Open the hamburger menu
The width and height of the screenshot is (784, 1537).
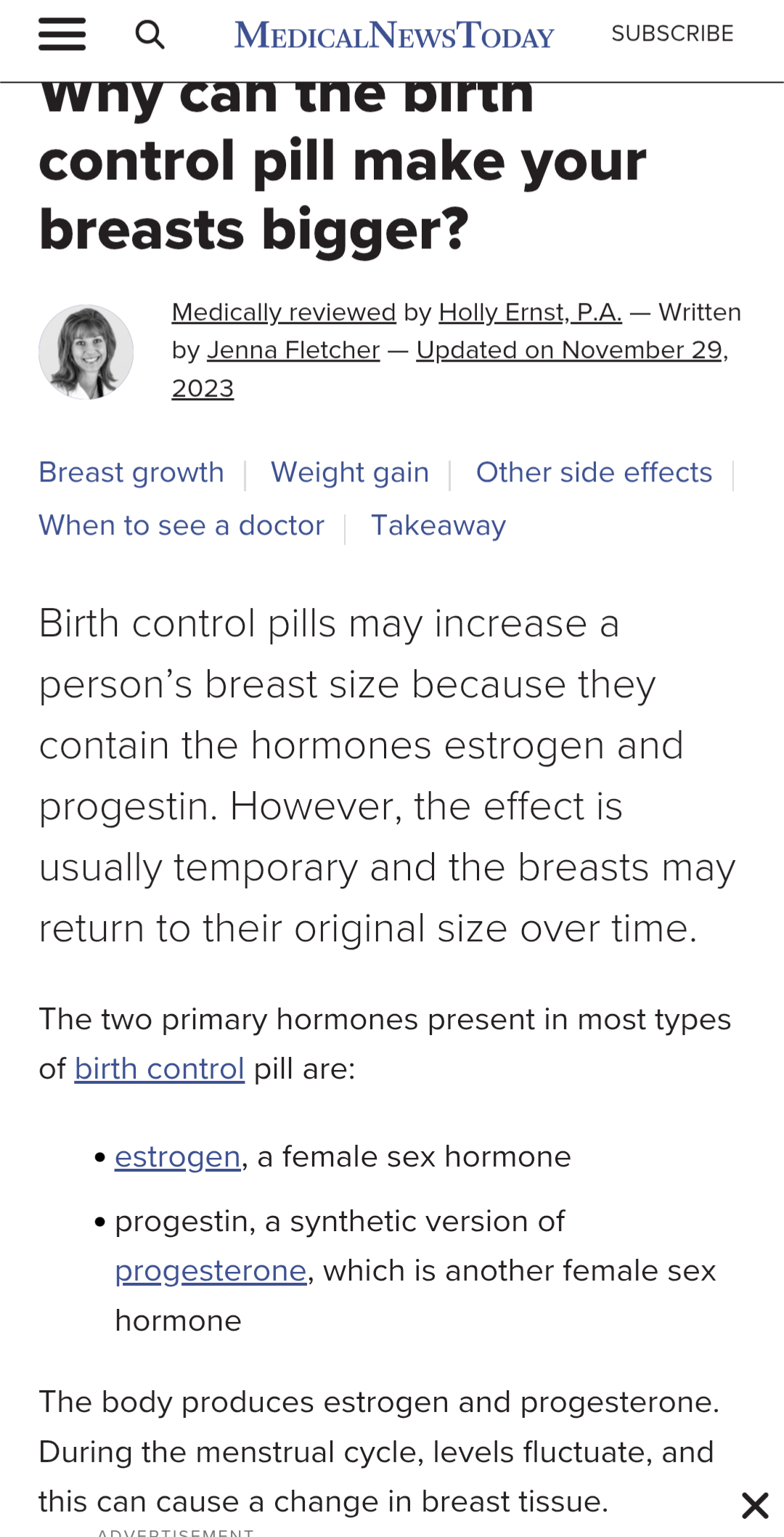click(x=62, y=34)
